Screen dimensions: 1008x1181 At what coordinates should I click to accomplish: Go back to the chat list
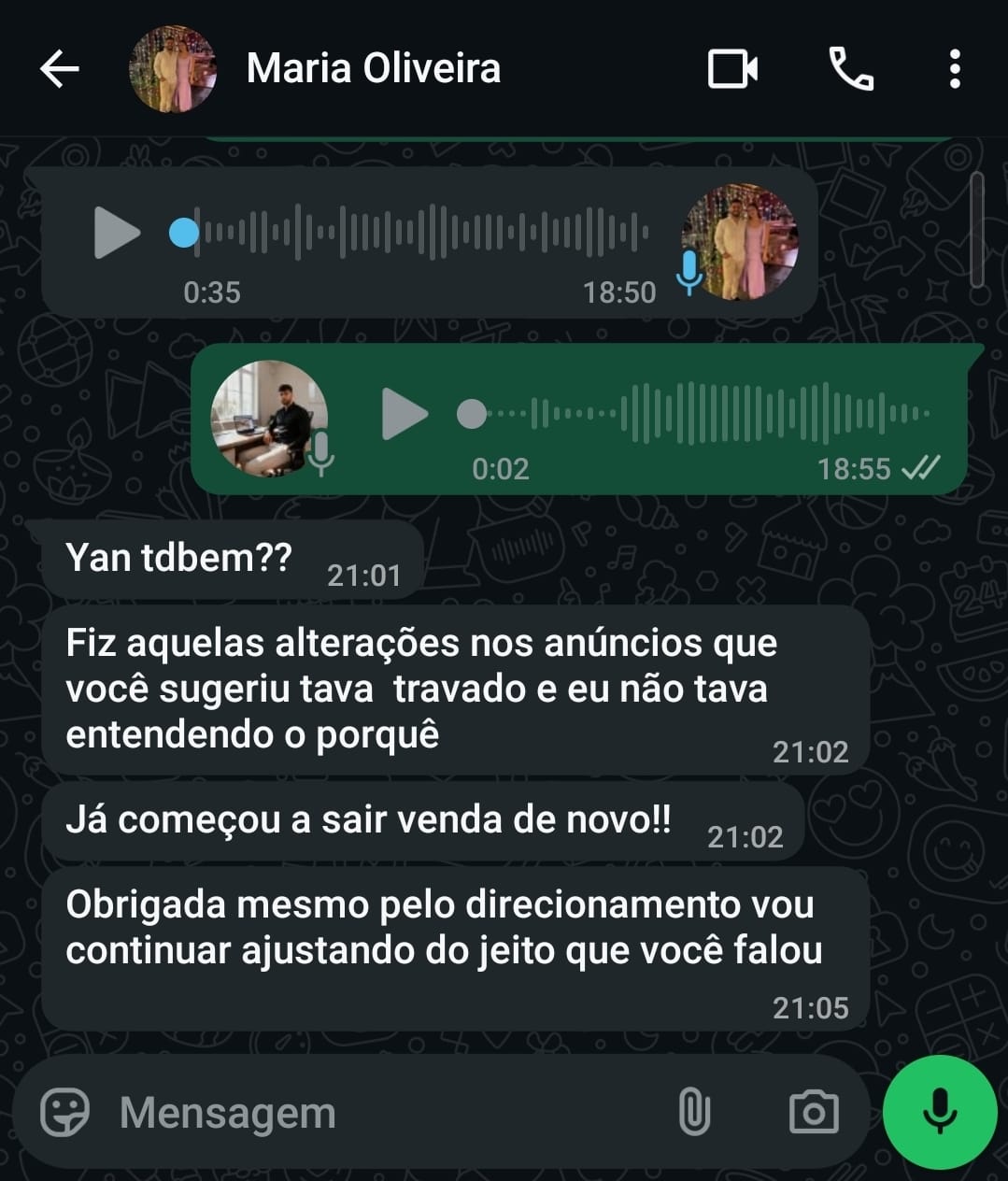(60, 69)
